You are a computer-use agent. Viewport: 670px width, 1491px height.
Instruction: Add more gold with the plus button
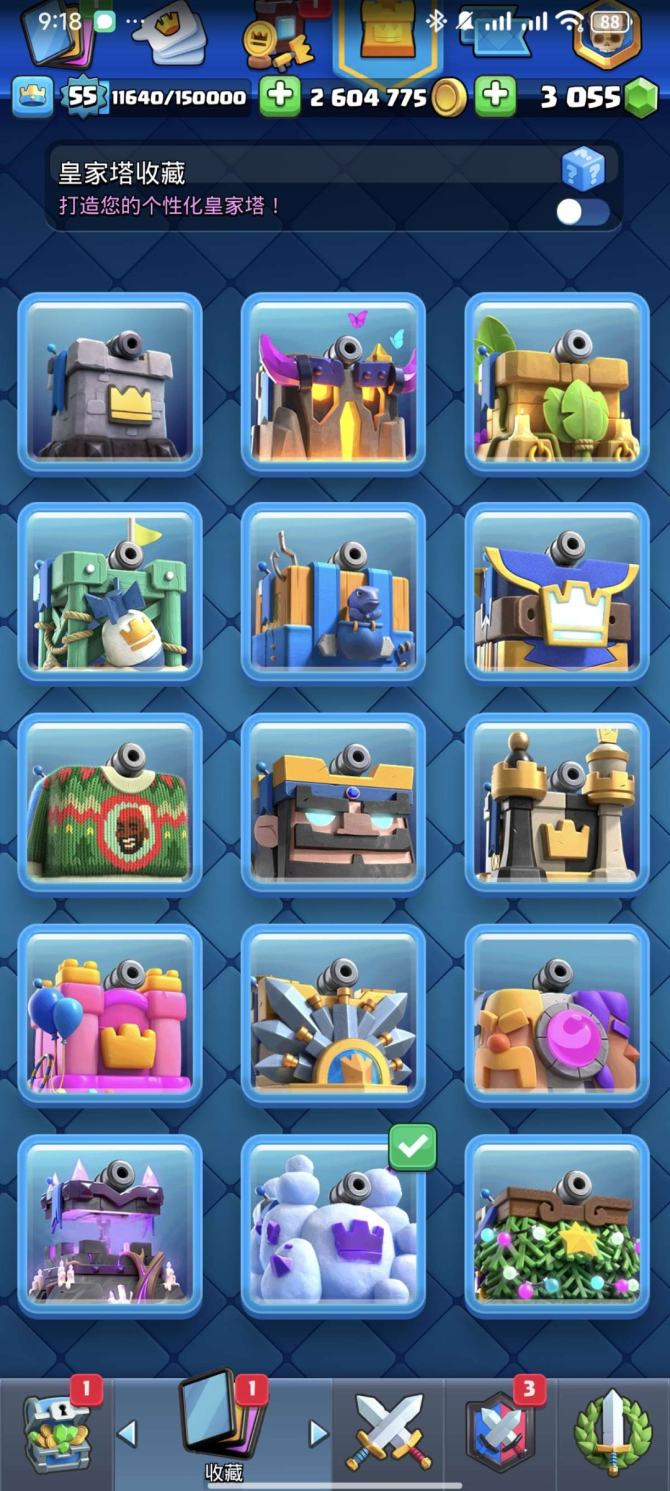coord(281,97)
